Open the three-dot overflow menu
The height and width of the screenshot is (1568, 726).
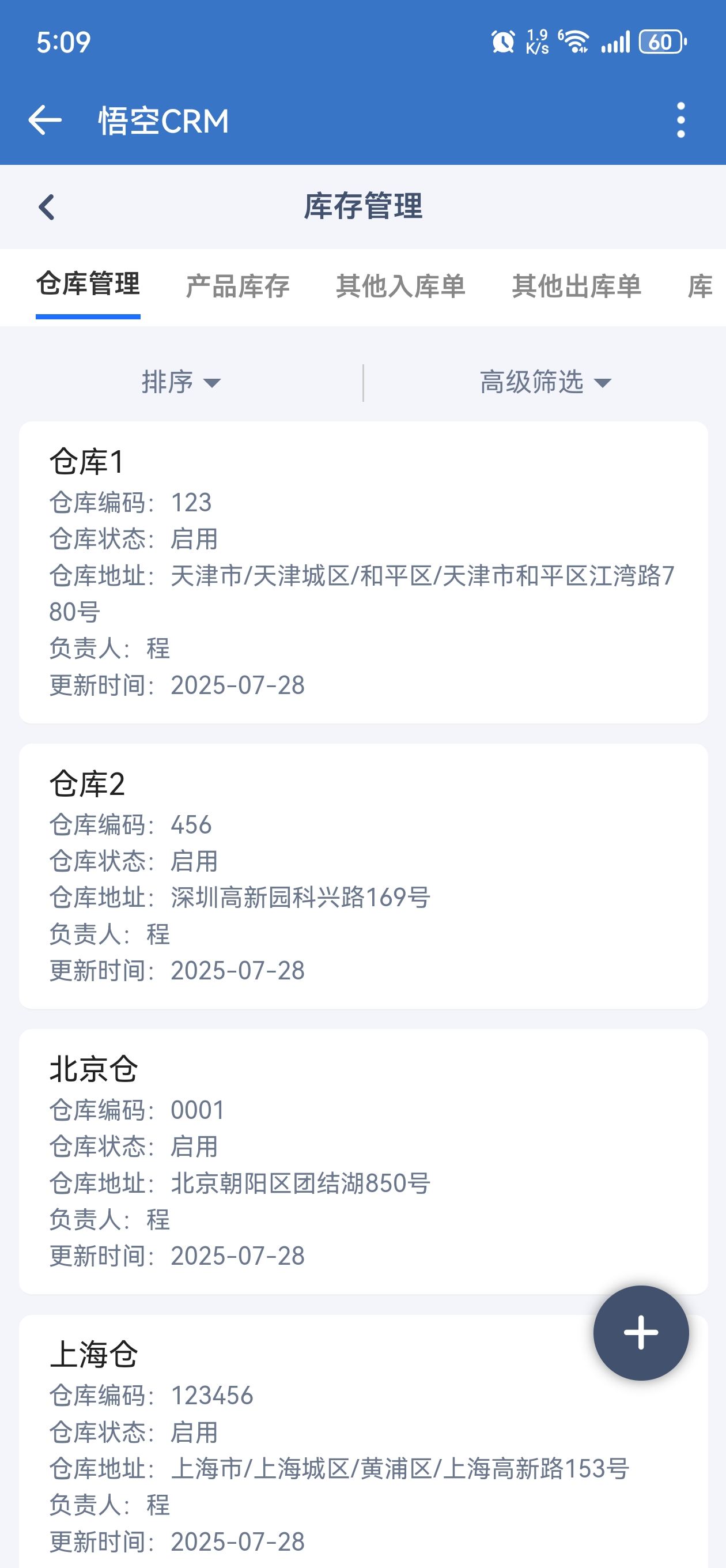680,120
